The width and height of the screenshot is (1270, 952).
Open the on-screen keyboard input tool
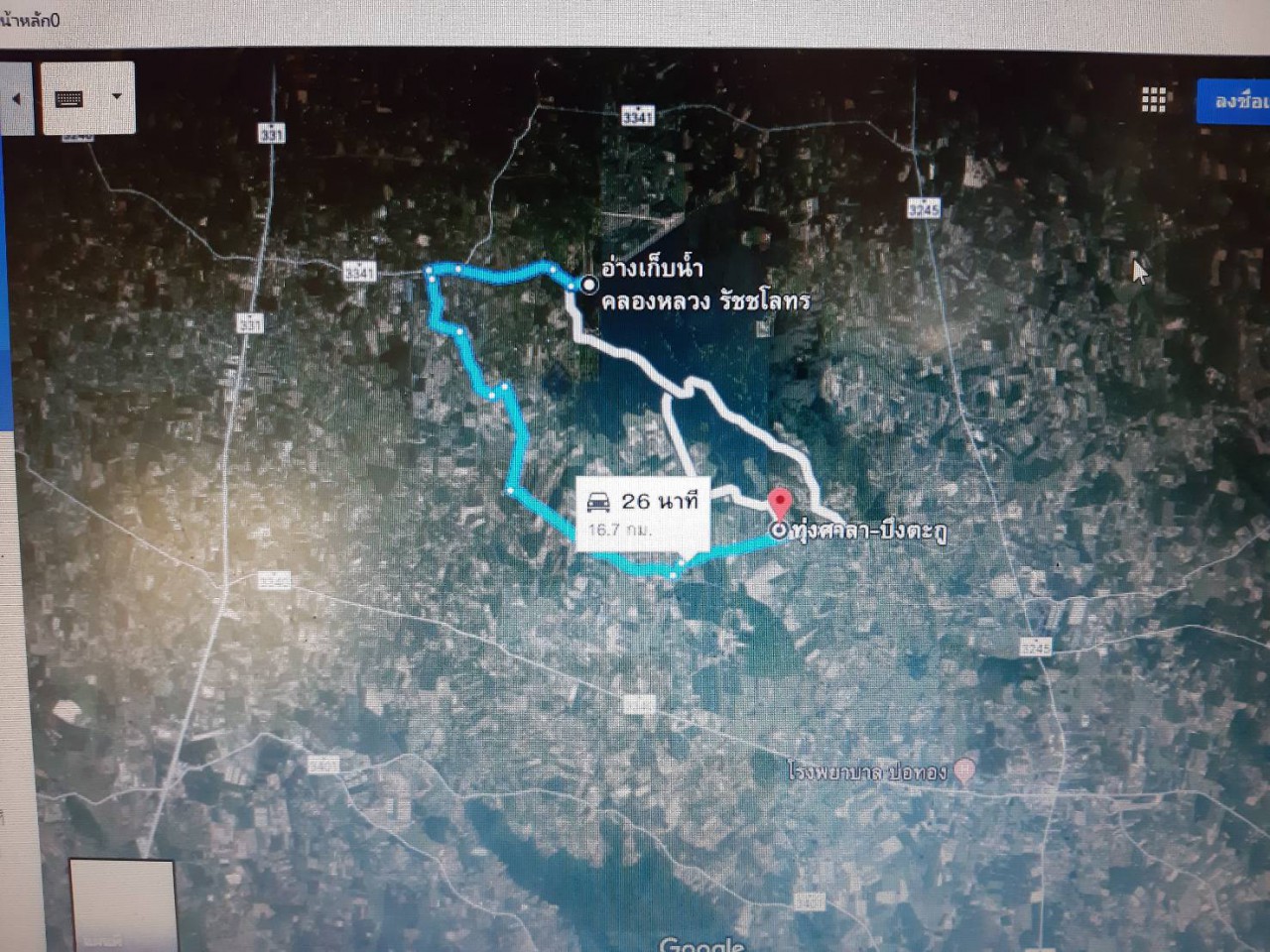click(x=69, y=98)
